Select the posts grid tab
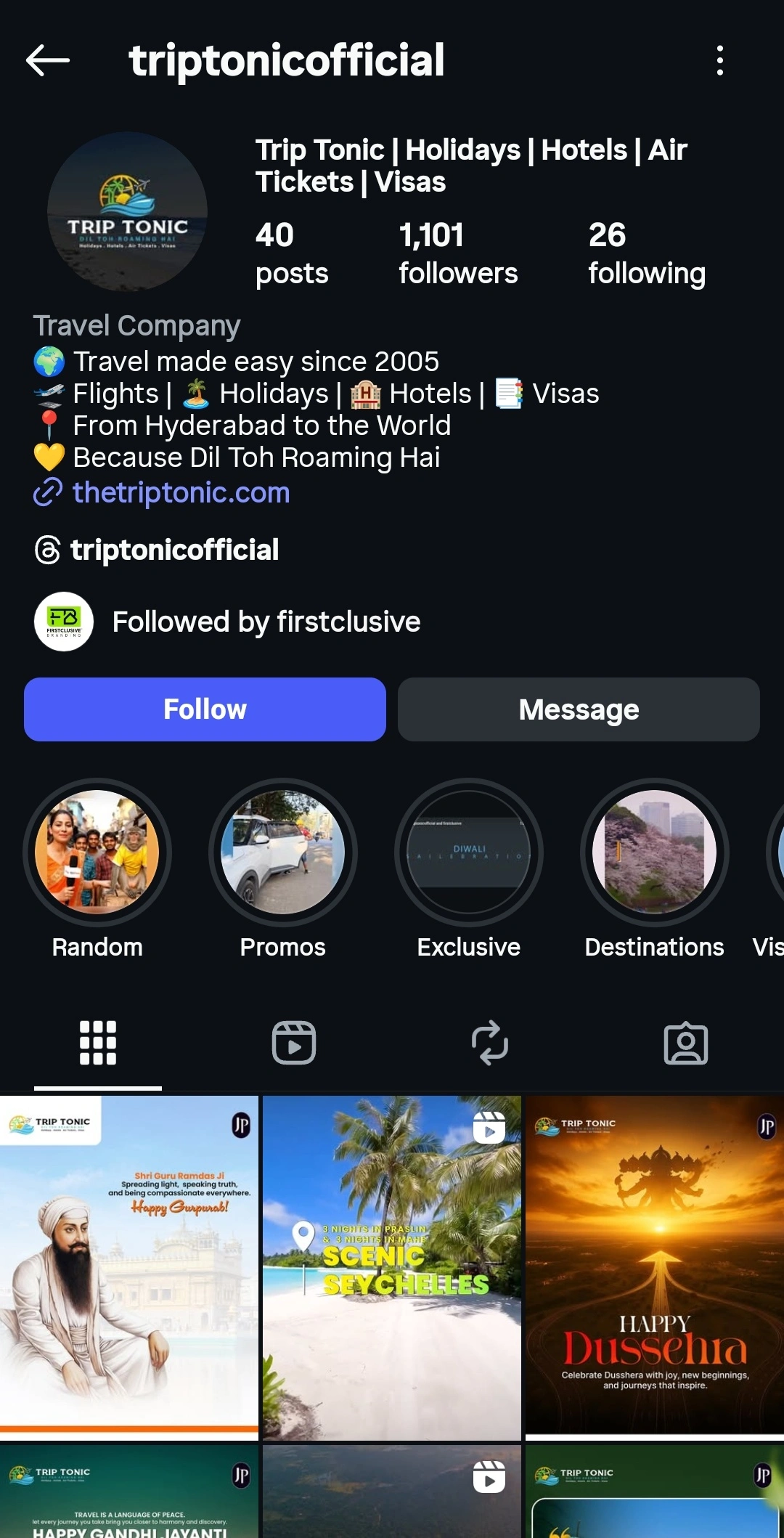The image size is (784, 1538). point(98,1043)
